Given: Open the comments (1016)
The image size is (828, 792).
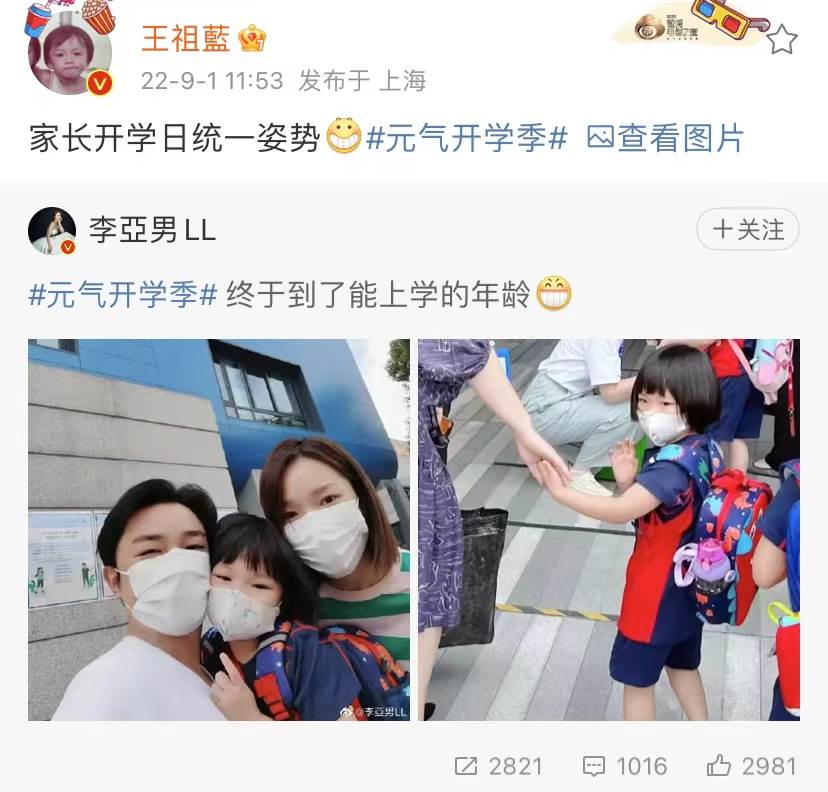Looking at the screenshot, I should coord(625,767).
